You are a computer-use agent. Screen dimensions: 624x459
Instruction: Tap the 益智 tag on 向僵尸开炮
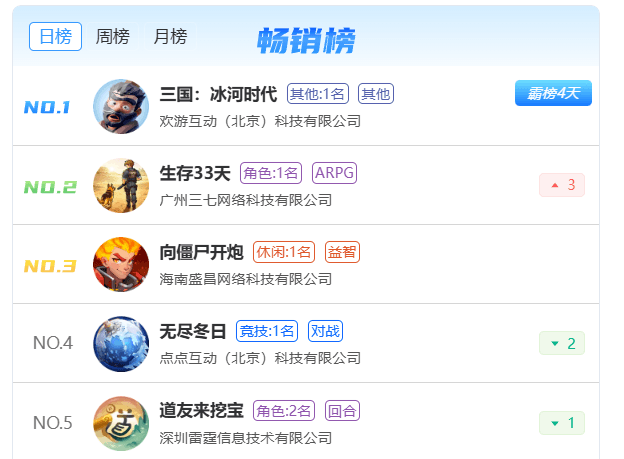[342, 252]
